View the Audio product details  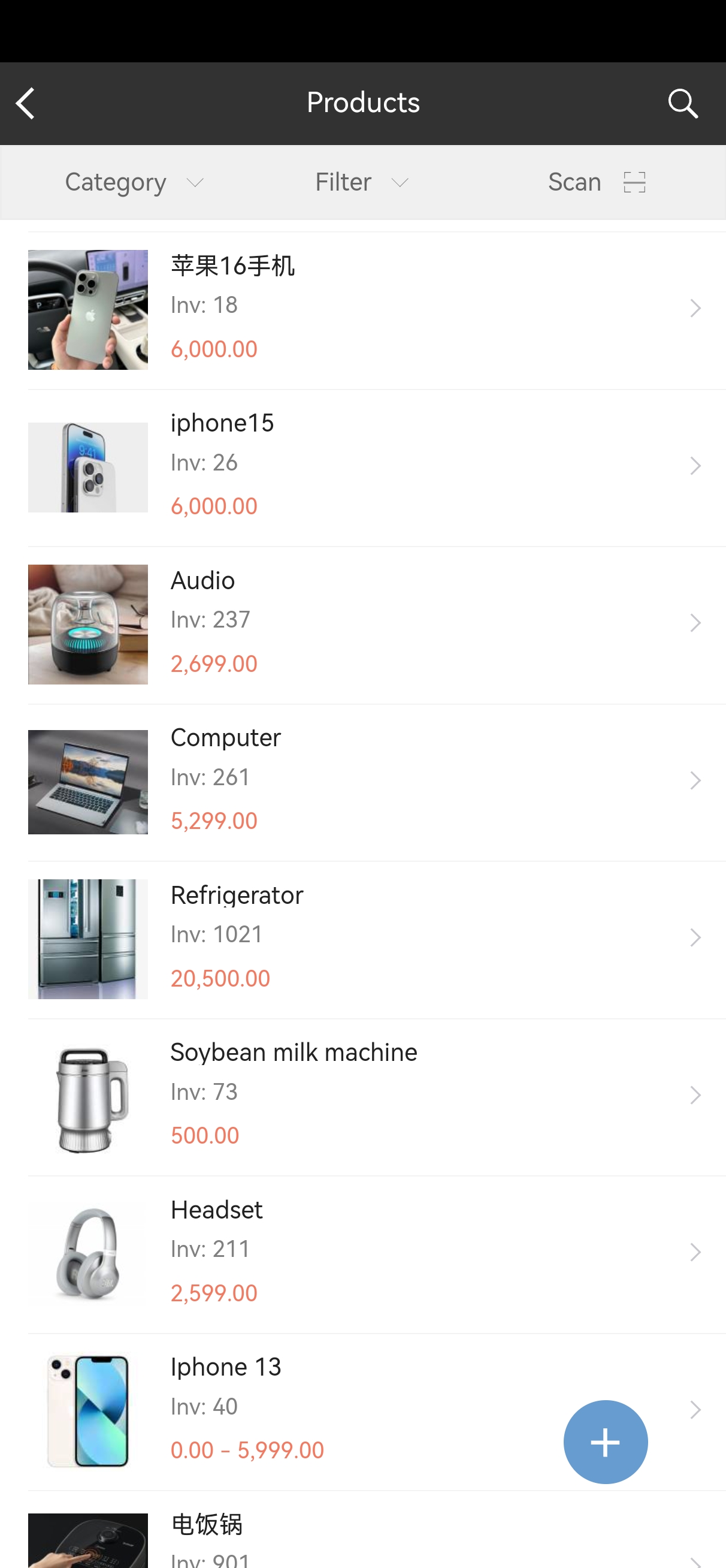365,623
